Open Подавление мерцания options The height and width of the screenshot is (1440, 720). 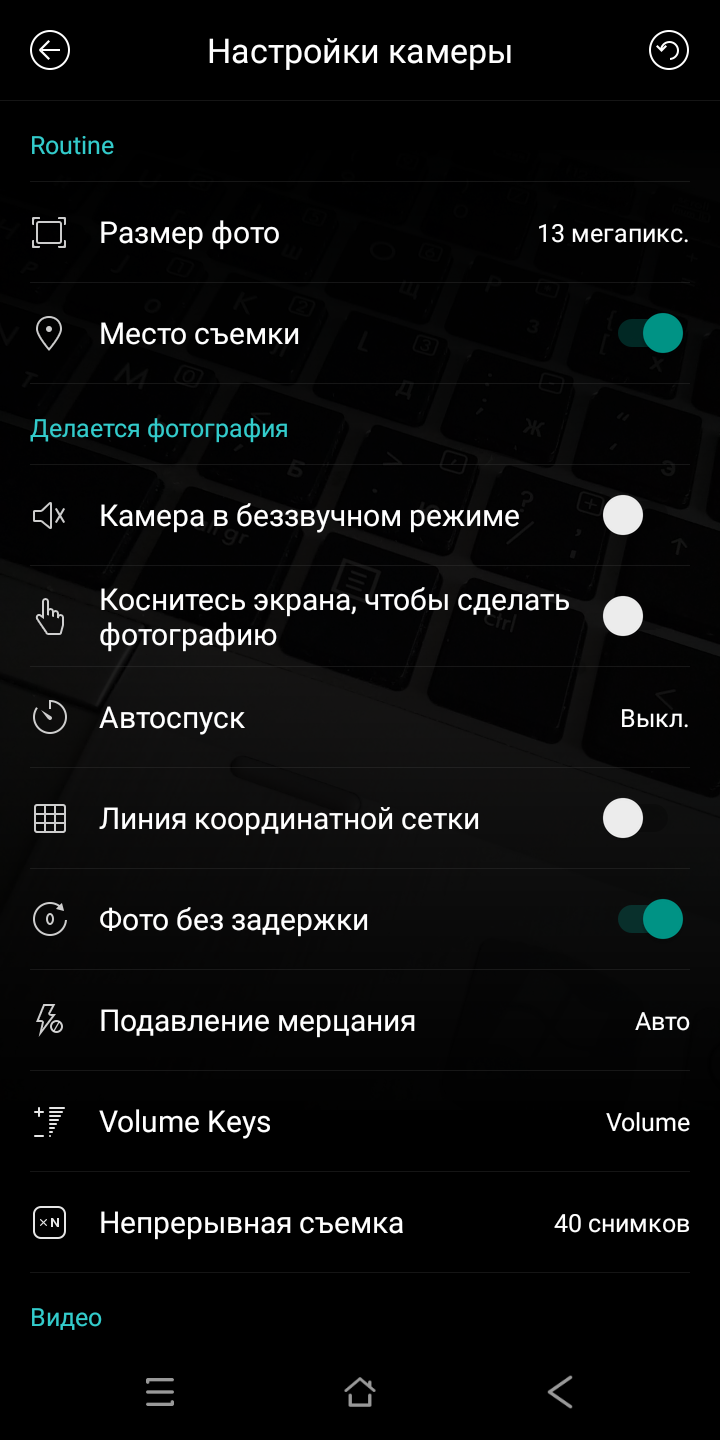pyautogui.click(x=360, y=1021)
